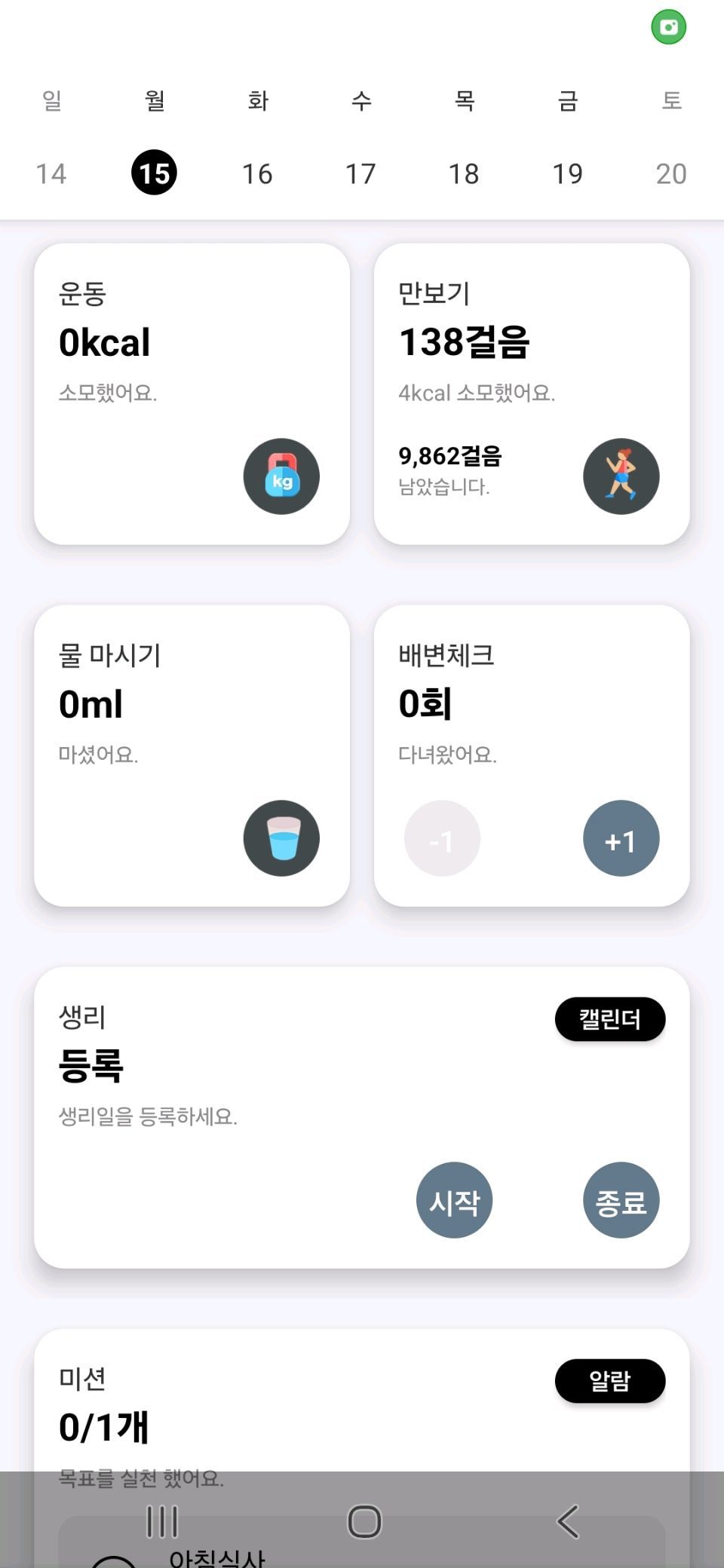The height and width of the screenshot is (1568, 724).
Task: Select date 19 in the week calendar
Action: coord(567,173)
